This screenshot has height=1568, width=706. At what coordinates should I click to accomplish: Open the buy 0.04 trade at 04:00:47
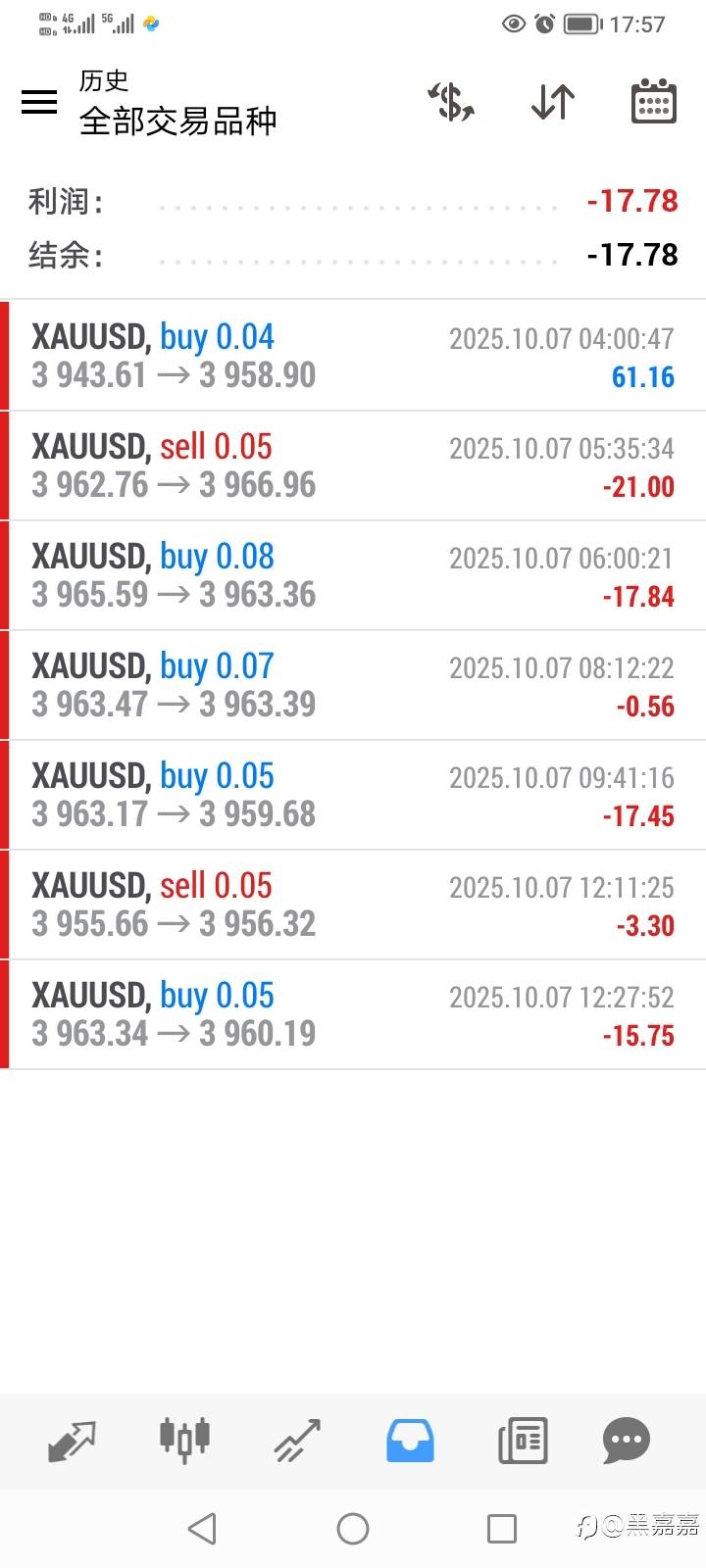353,356
